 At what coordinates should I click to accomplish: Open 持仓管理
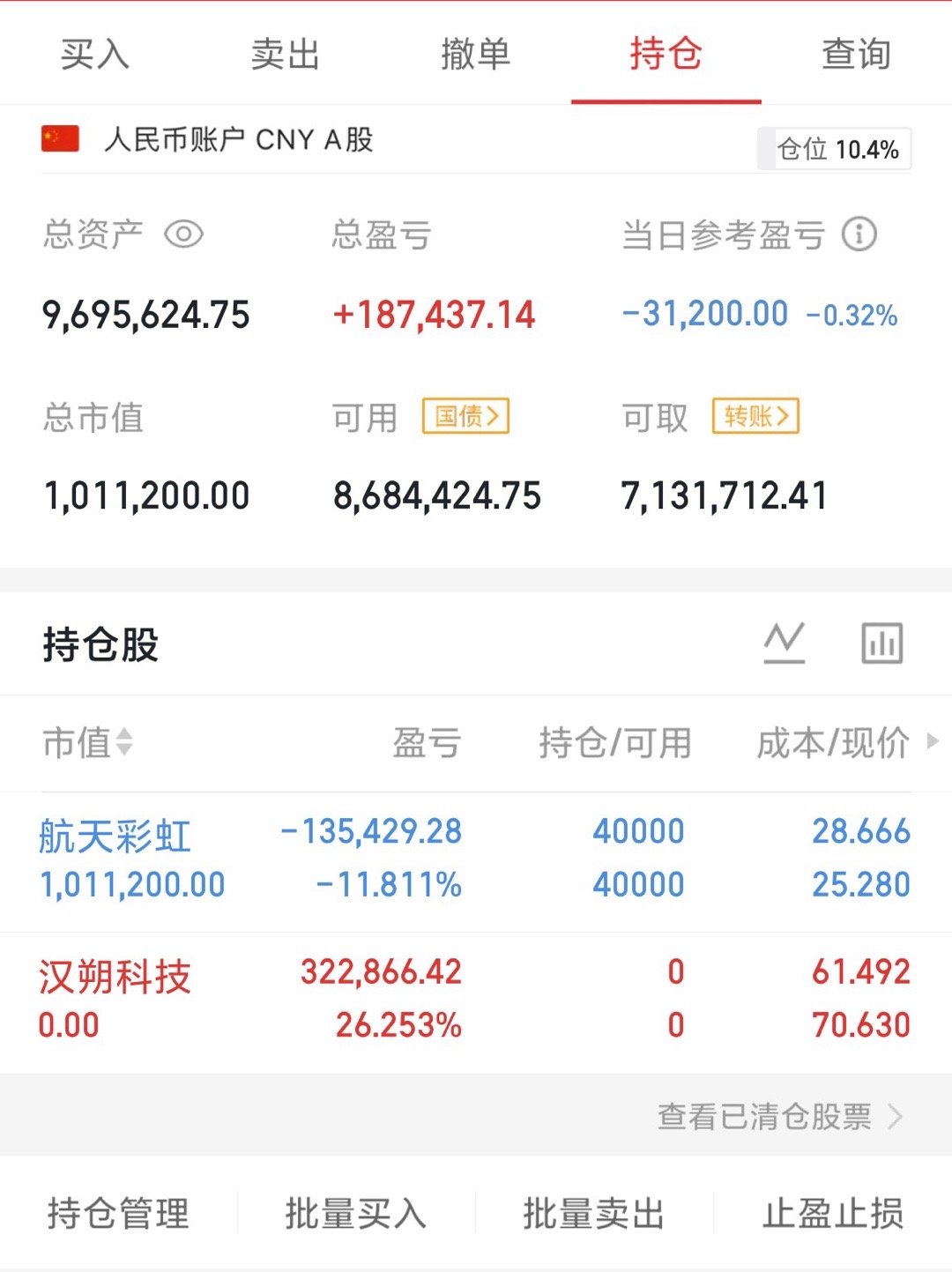pyautogui.click(x=117, y=1214)
